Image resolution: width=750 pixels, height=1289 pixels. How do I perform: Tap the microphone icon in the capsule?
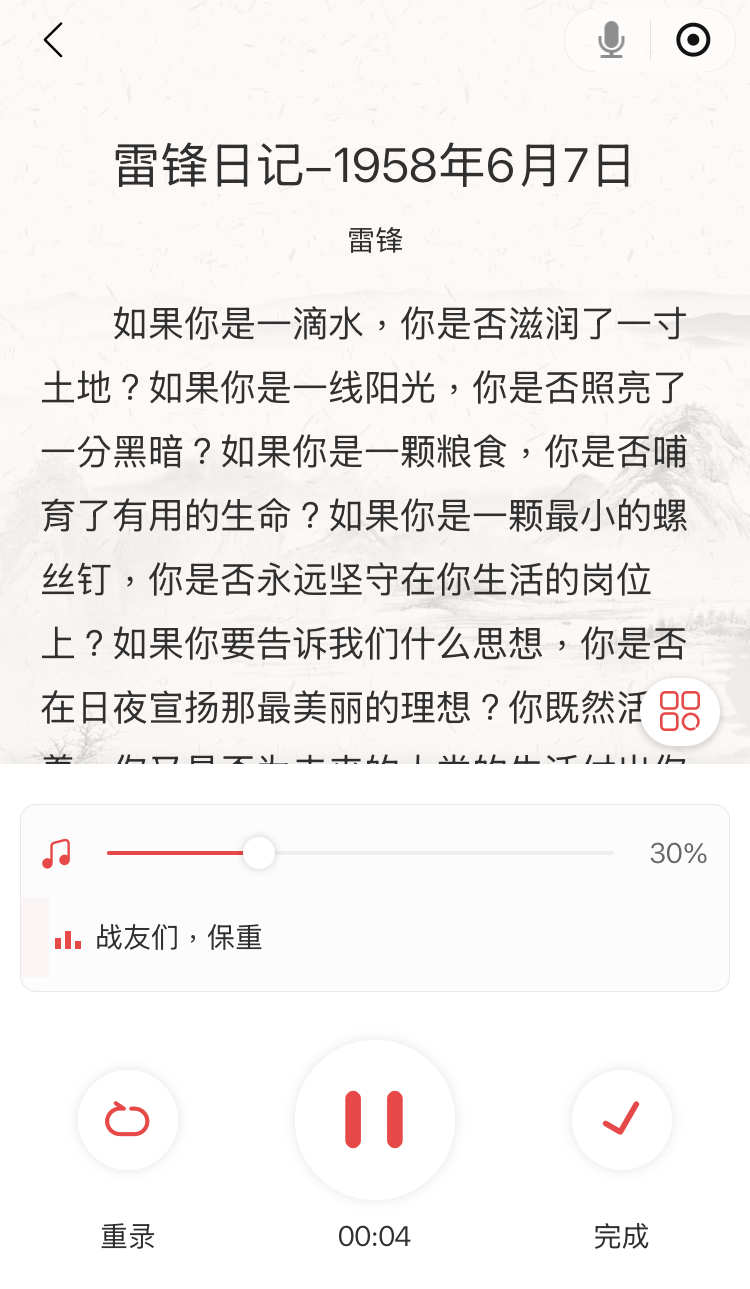611,40
